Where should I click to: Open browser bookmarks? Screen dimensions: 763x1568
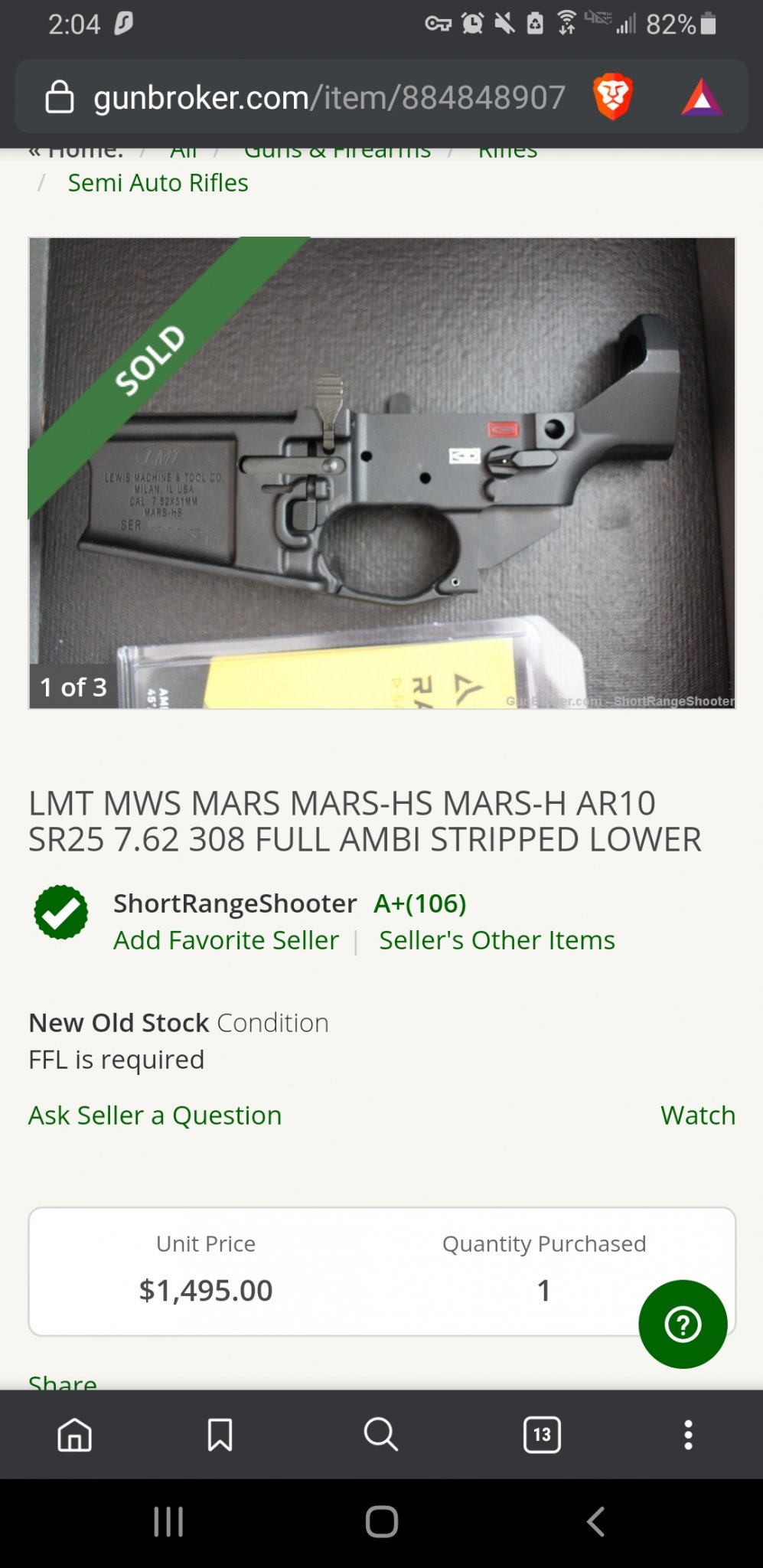220,1434
